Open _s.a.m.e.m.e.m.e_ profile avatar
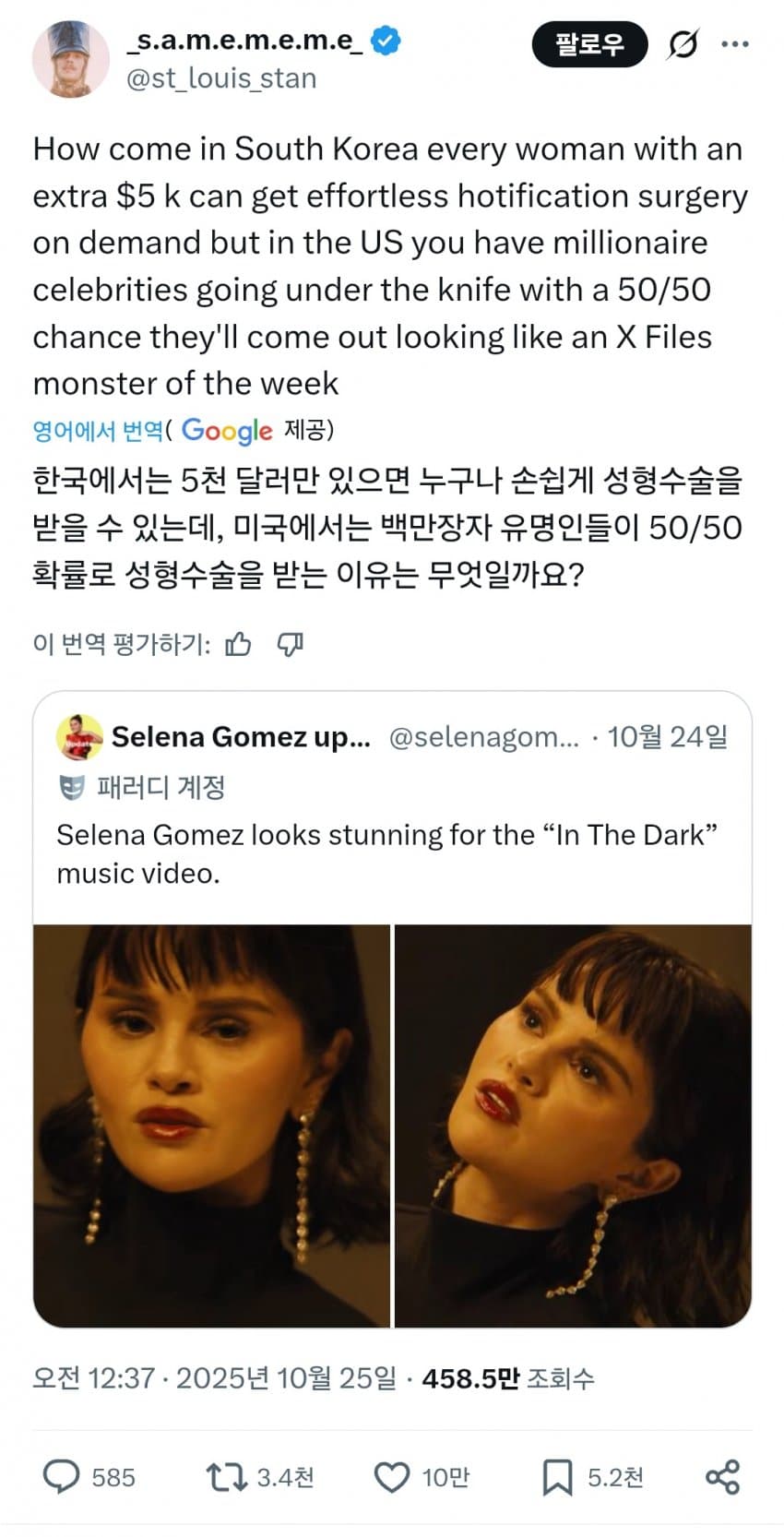This screenshot has width=784, height=1537. [71, 58]
